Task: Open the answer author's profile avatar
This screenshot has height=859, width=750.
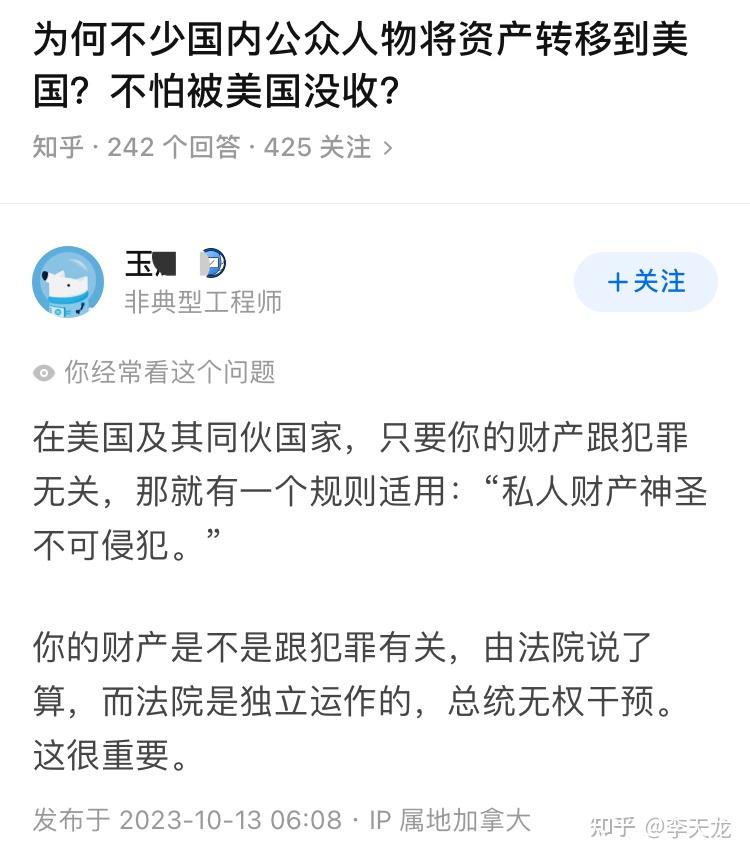Action: click(x=68, y=282)
